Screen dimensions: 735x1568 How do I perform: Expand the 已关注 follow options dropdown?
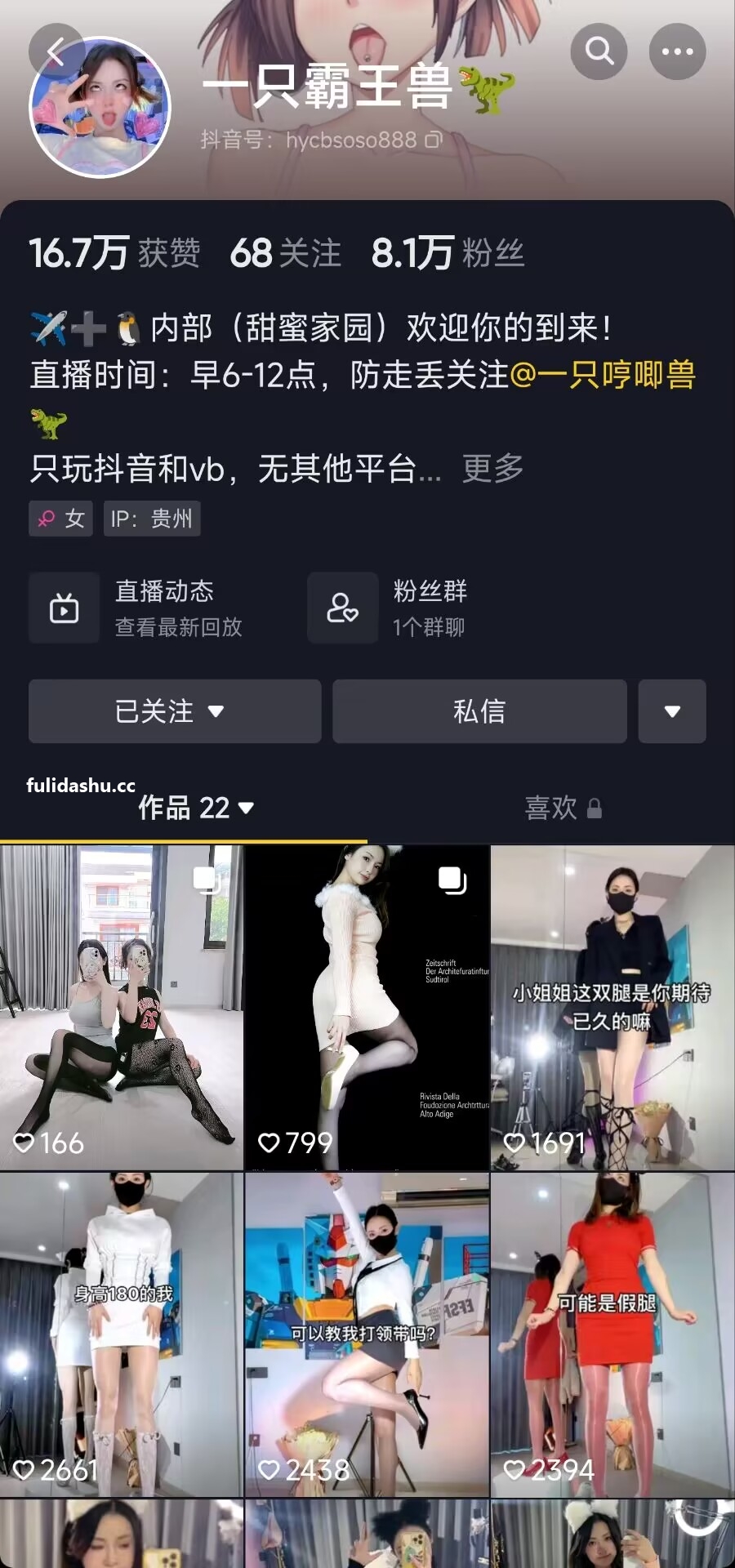coord(216,711)
